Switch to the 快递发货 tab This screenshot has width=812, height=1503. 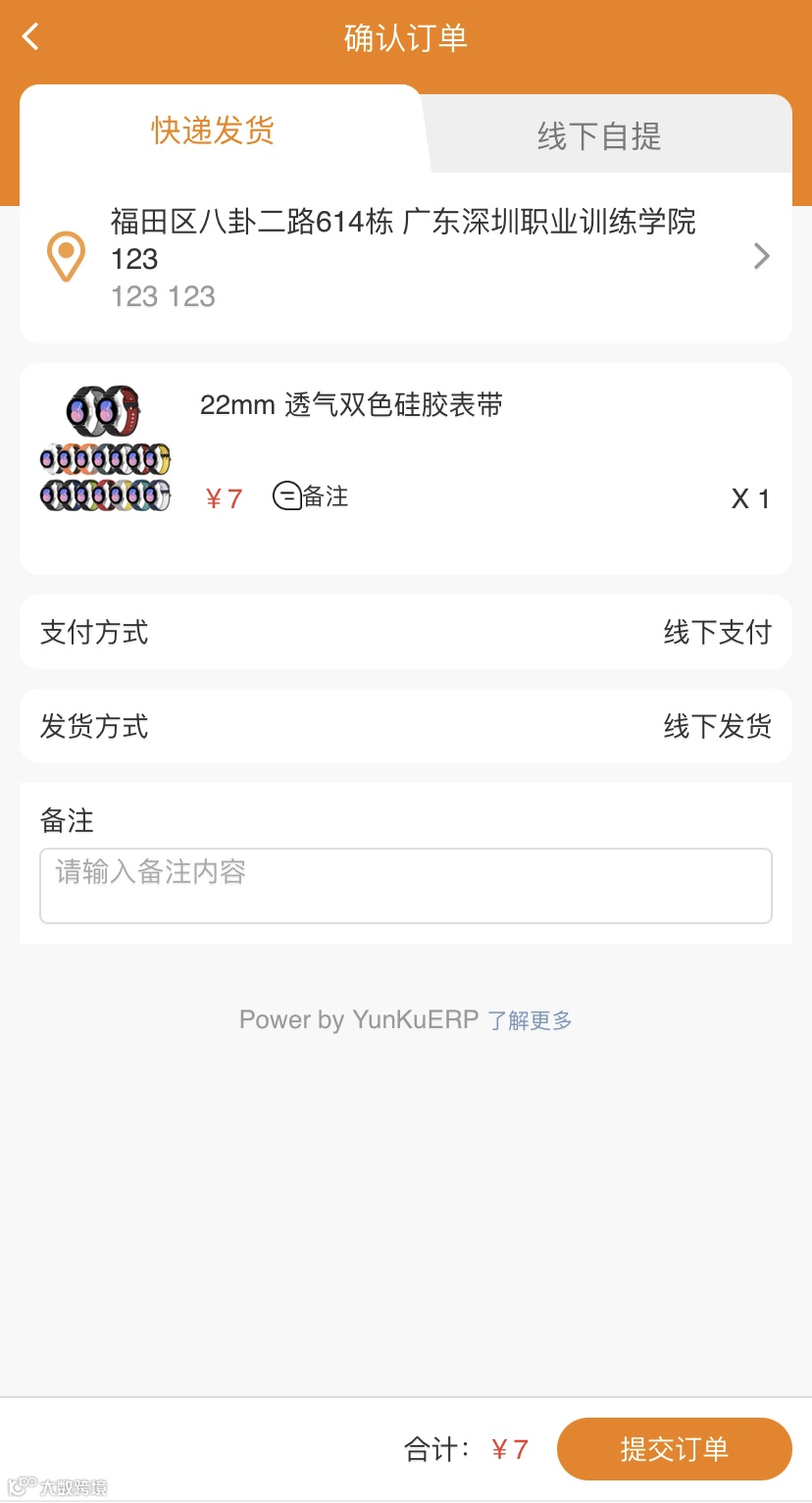click(x=213, y=130)
